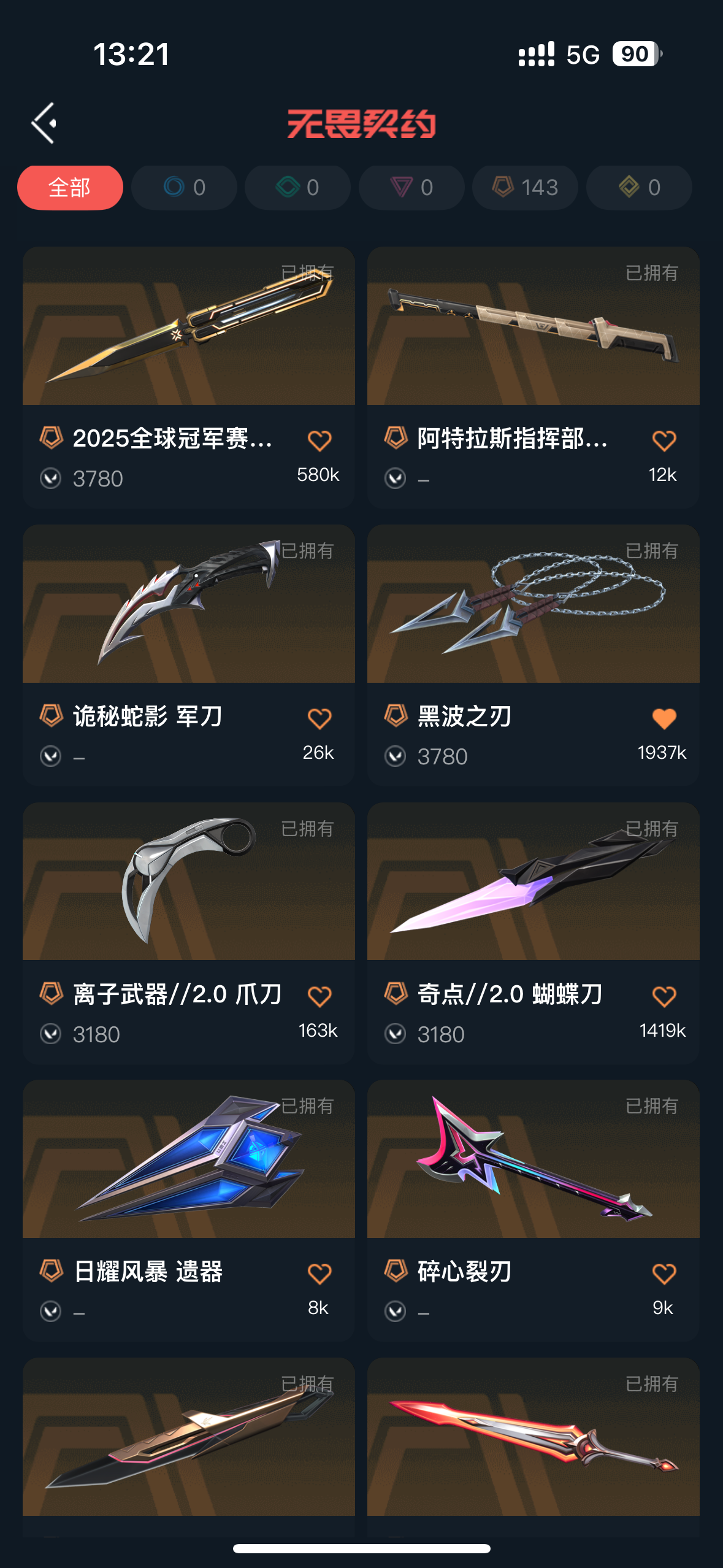Like the 诡秘蛇影 军刀 skin
Image resolution: width=723 pixels, height=1568 pixels.
click(319, 718)
